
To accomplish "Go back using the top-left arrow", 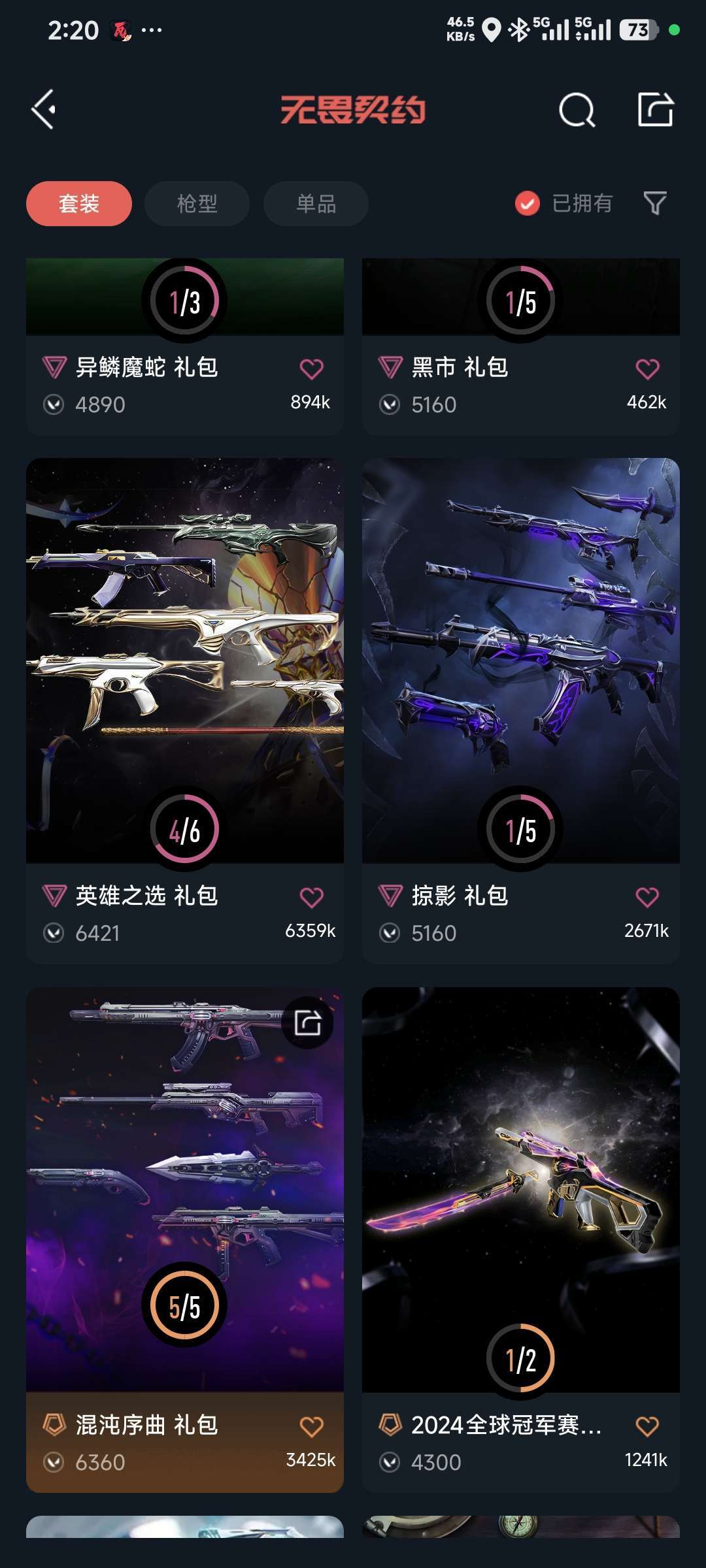I will (44, 109).
